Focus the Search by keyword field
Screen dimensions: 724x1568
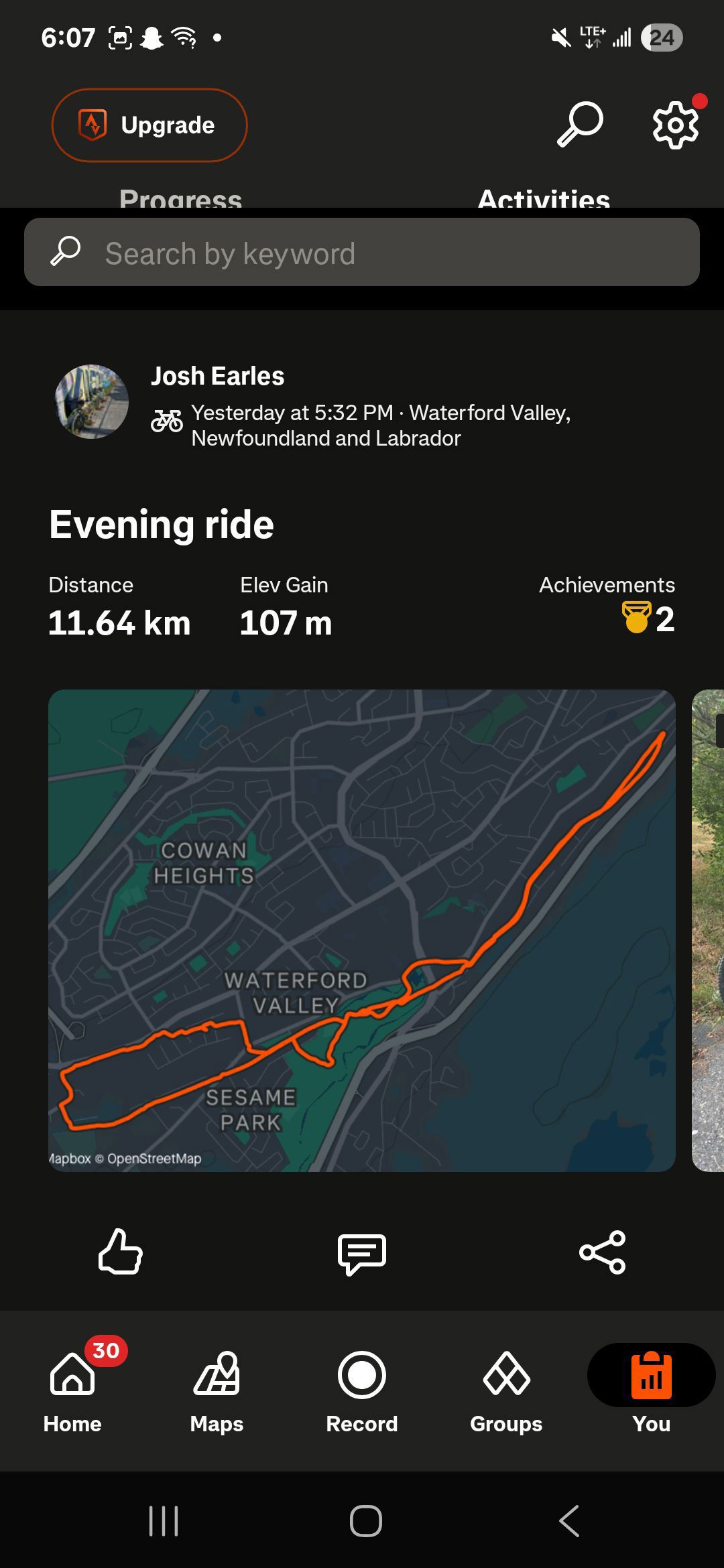[x=362, y=252]
